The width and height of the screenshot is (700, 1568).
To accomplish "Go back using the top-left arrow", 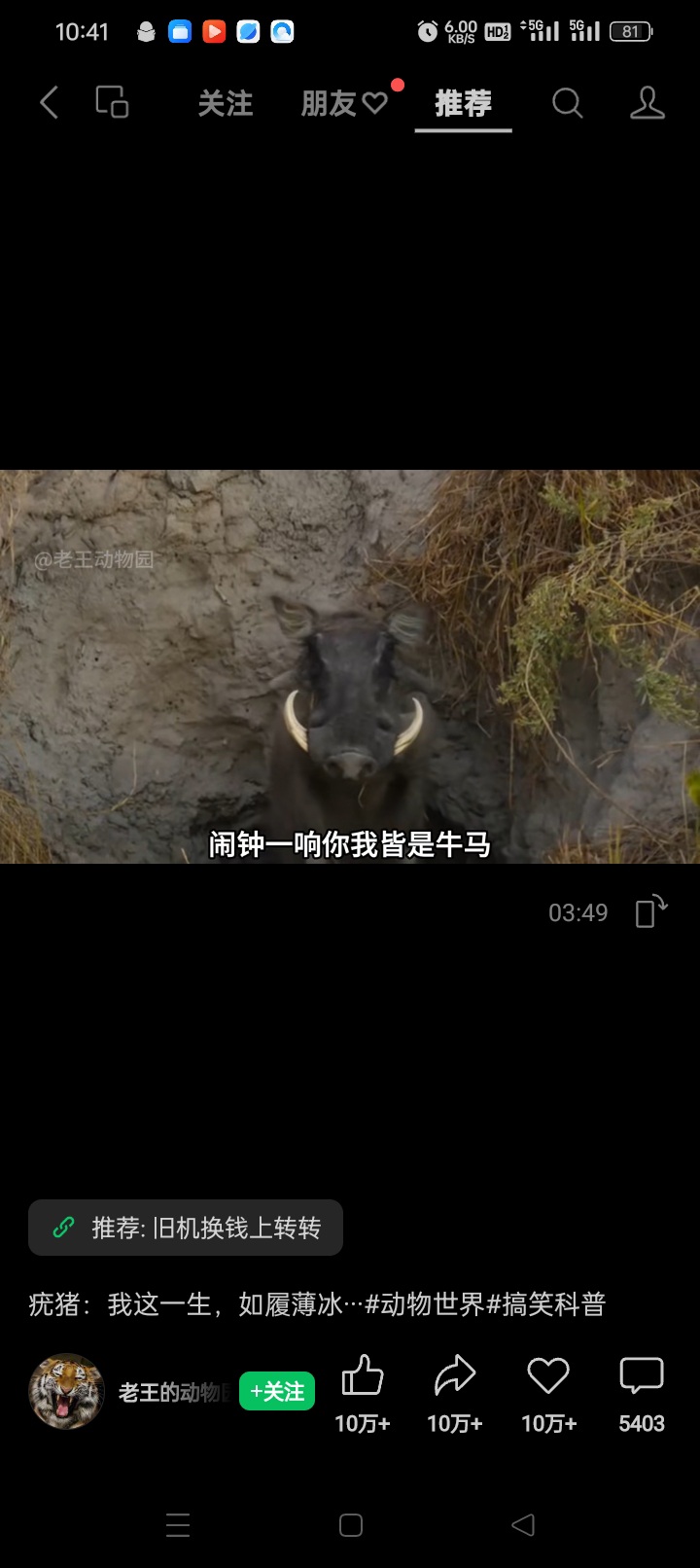I will (50, 102).
